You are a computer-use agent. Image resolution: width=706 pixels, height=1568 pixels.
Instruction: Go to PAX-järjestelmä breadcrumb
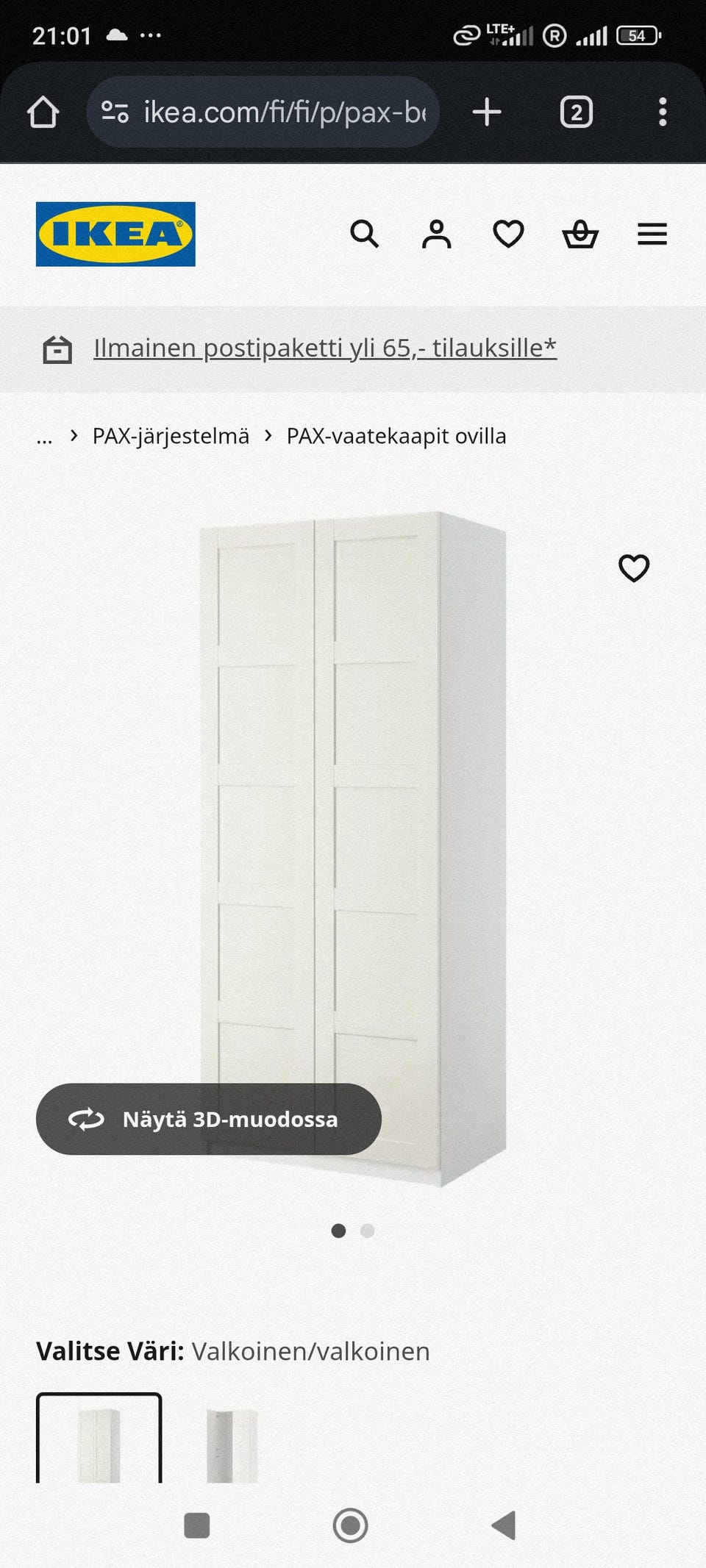[171, 436]
